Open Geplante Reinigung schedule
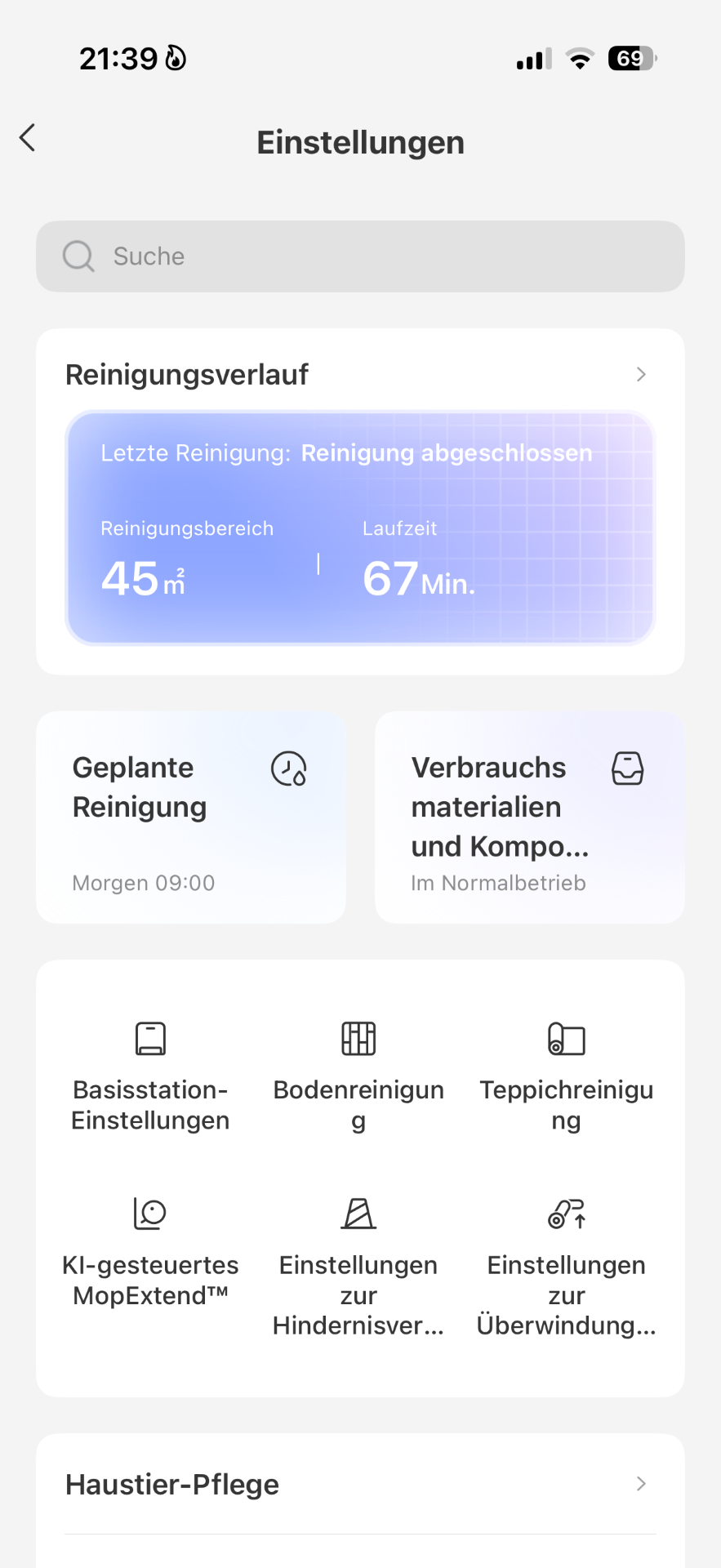The height and width of the screenshot is (1568, 721). (191, 817)
